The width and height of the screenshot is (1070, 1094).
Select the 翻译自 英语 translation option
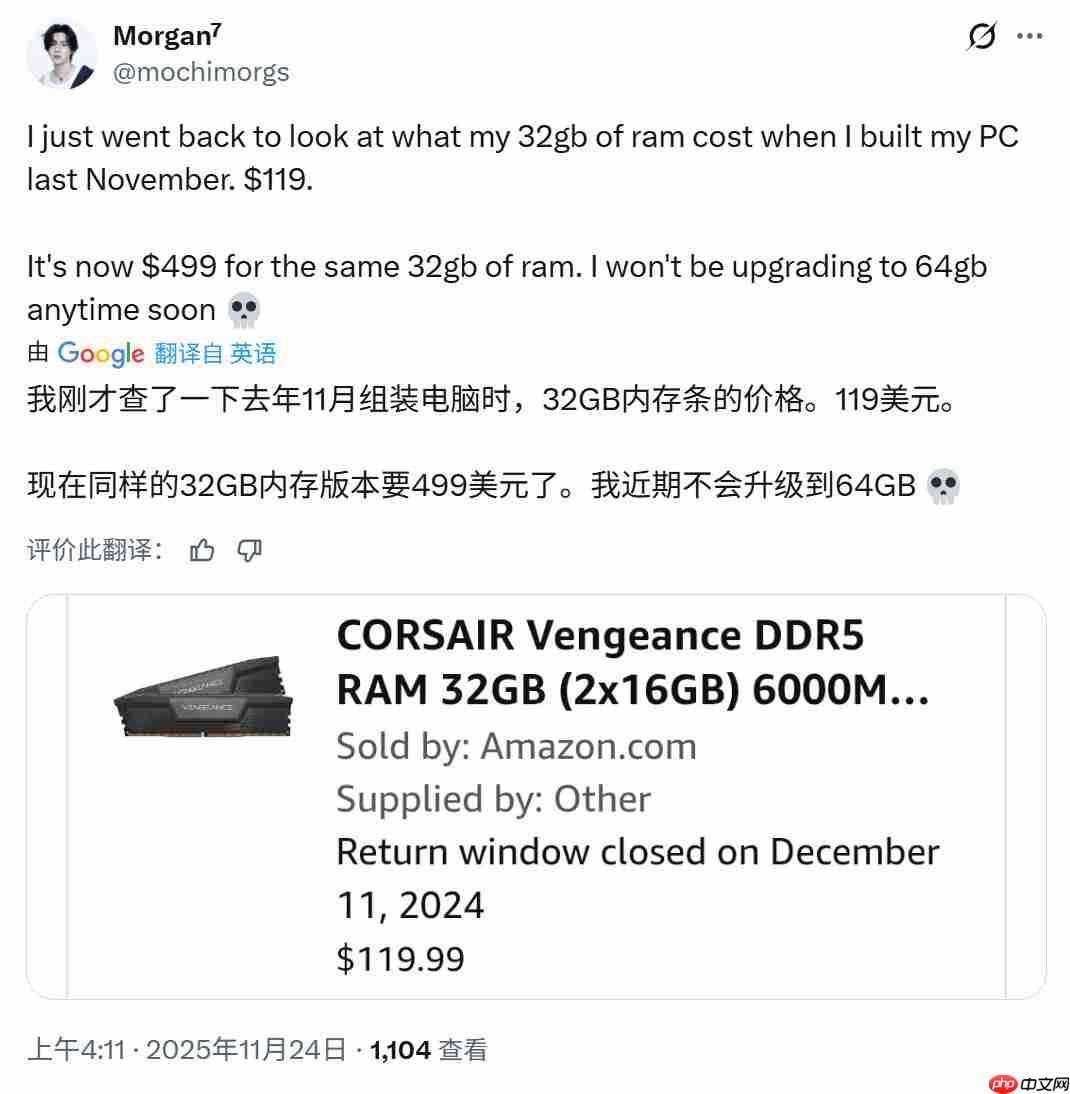coord(215,353)
